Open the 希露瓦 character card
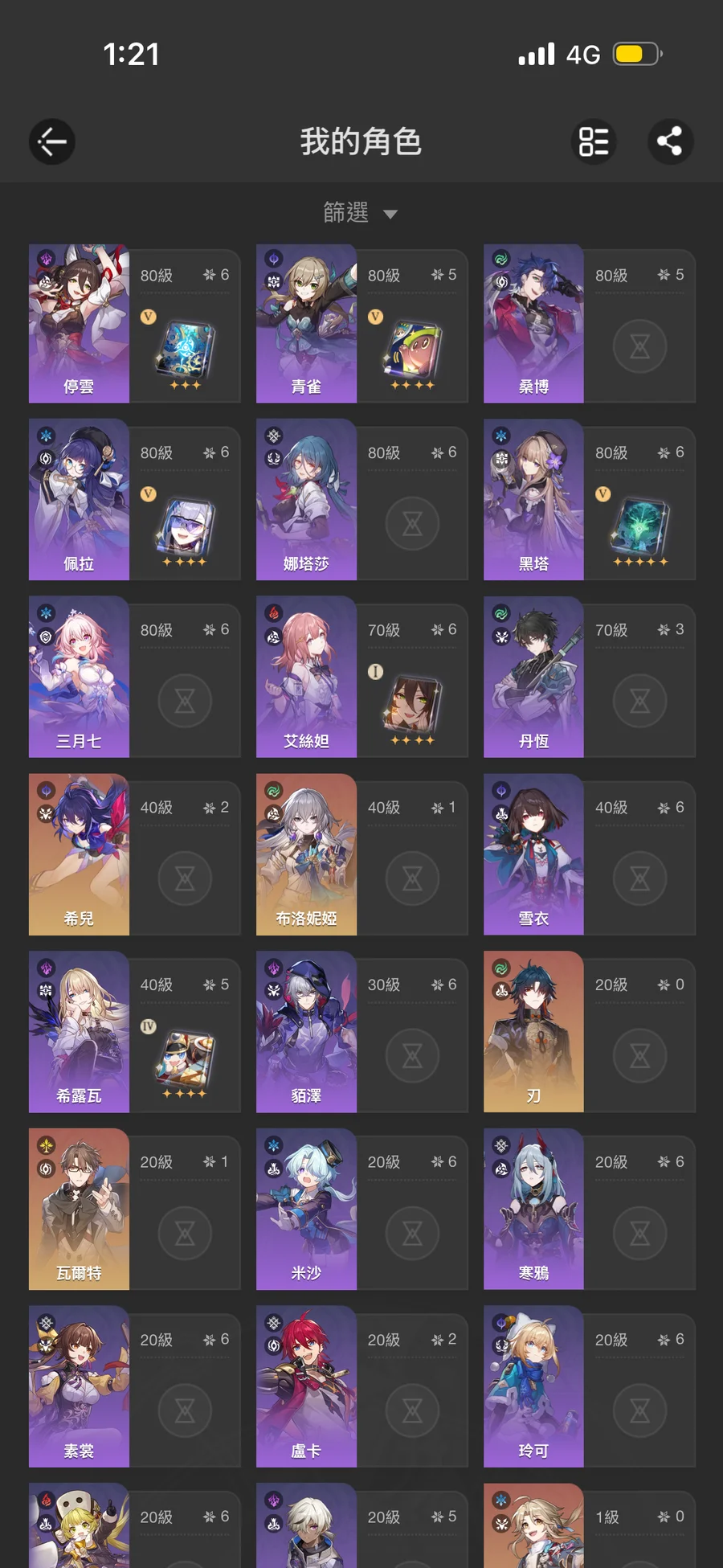The image size is (723, 1568). 135,1033
